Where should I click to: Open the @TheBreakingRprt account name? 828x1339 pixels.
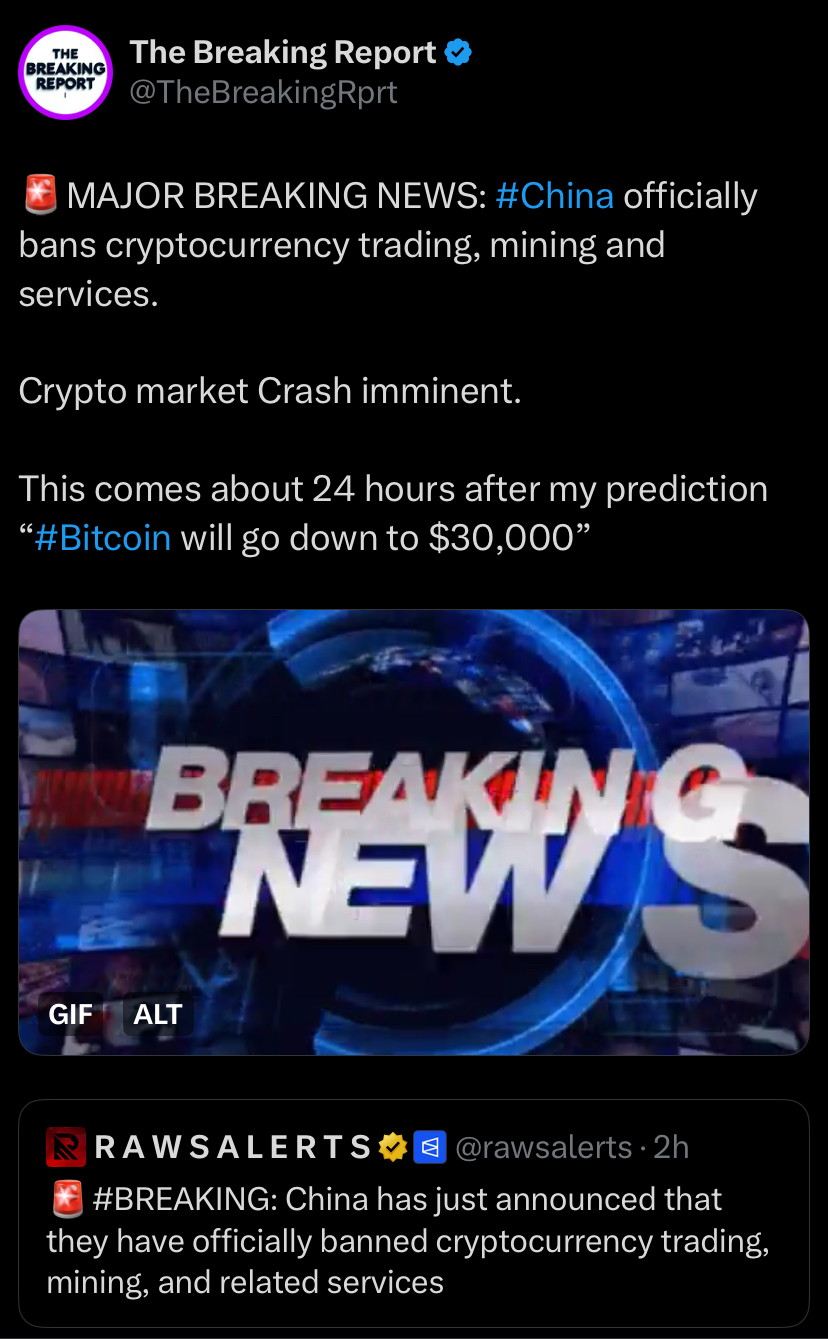[264, 92]
